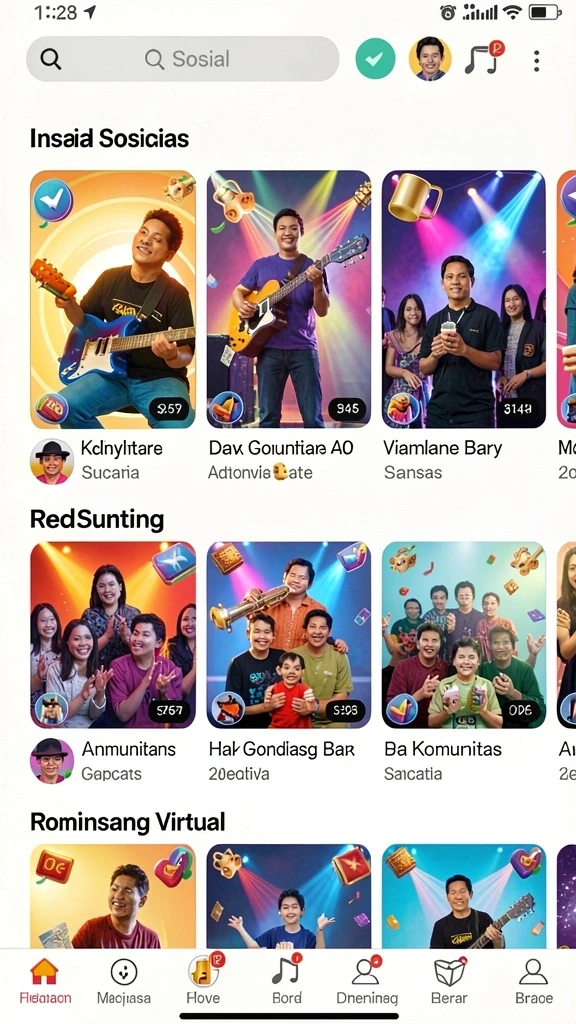Open the music note notifications icon
The width and height of the screenshot is (576, 1024).
[x=485, y=57]
